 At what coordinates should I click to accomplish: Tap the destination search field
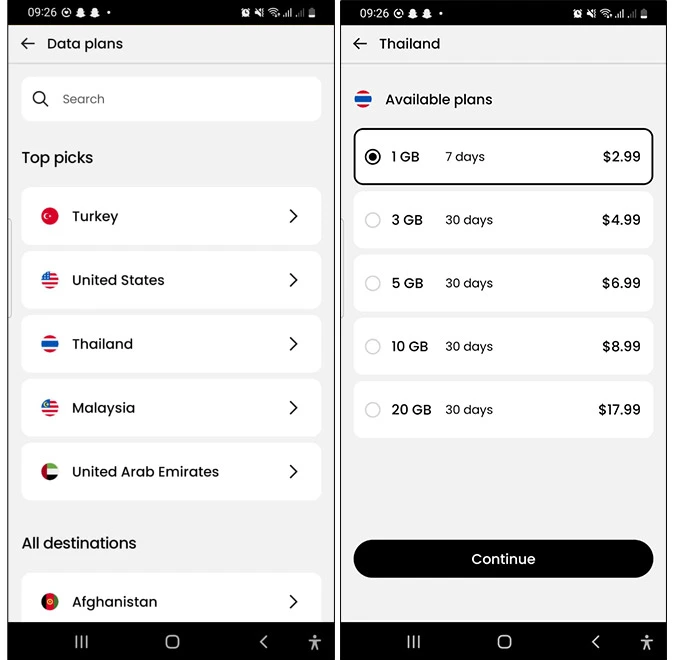(x=170, y=99)
